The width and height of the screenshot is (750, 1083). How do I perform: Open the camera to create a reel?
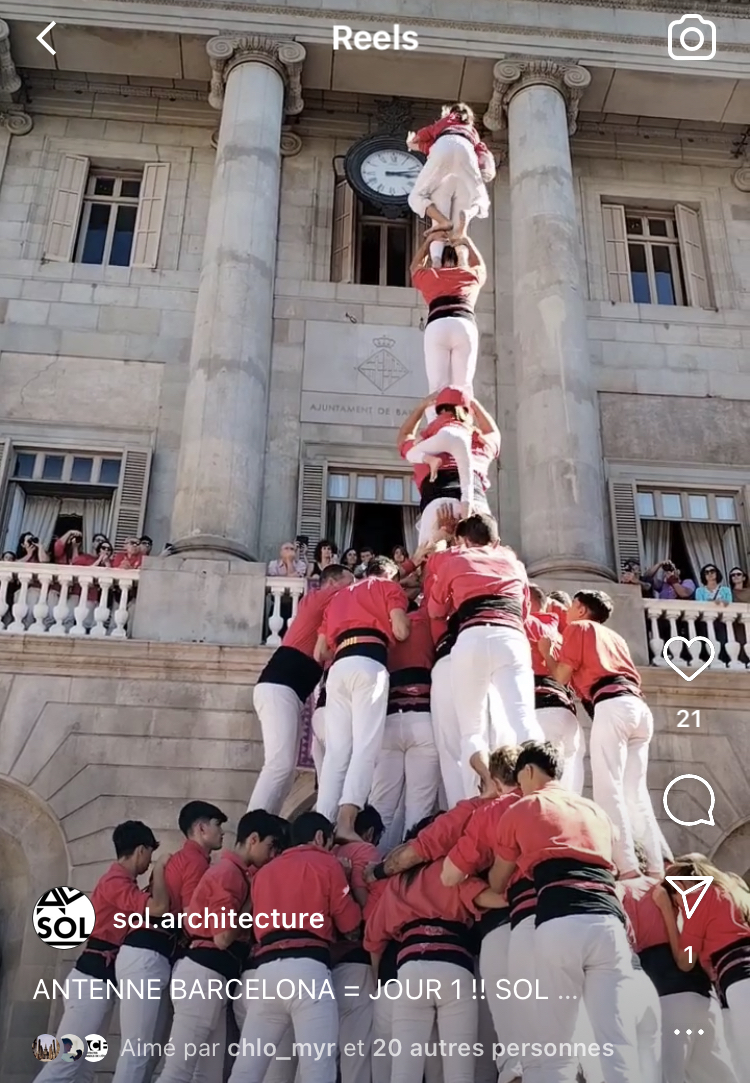click(691, 38)
